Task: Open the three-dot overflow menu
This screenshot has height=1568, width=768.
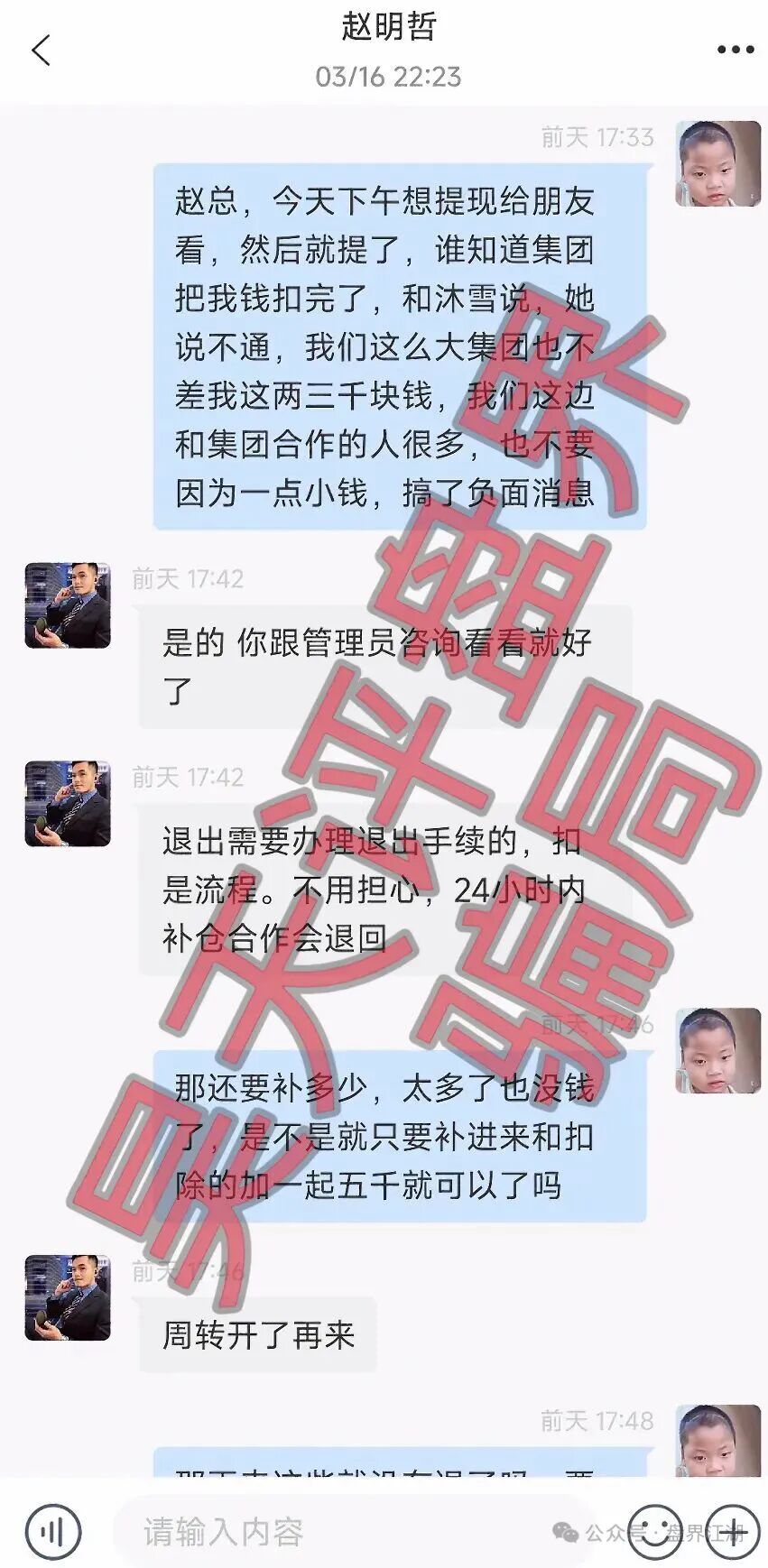Action: (735, 51)
